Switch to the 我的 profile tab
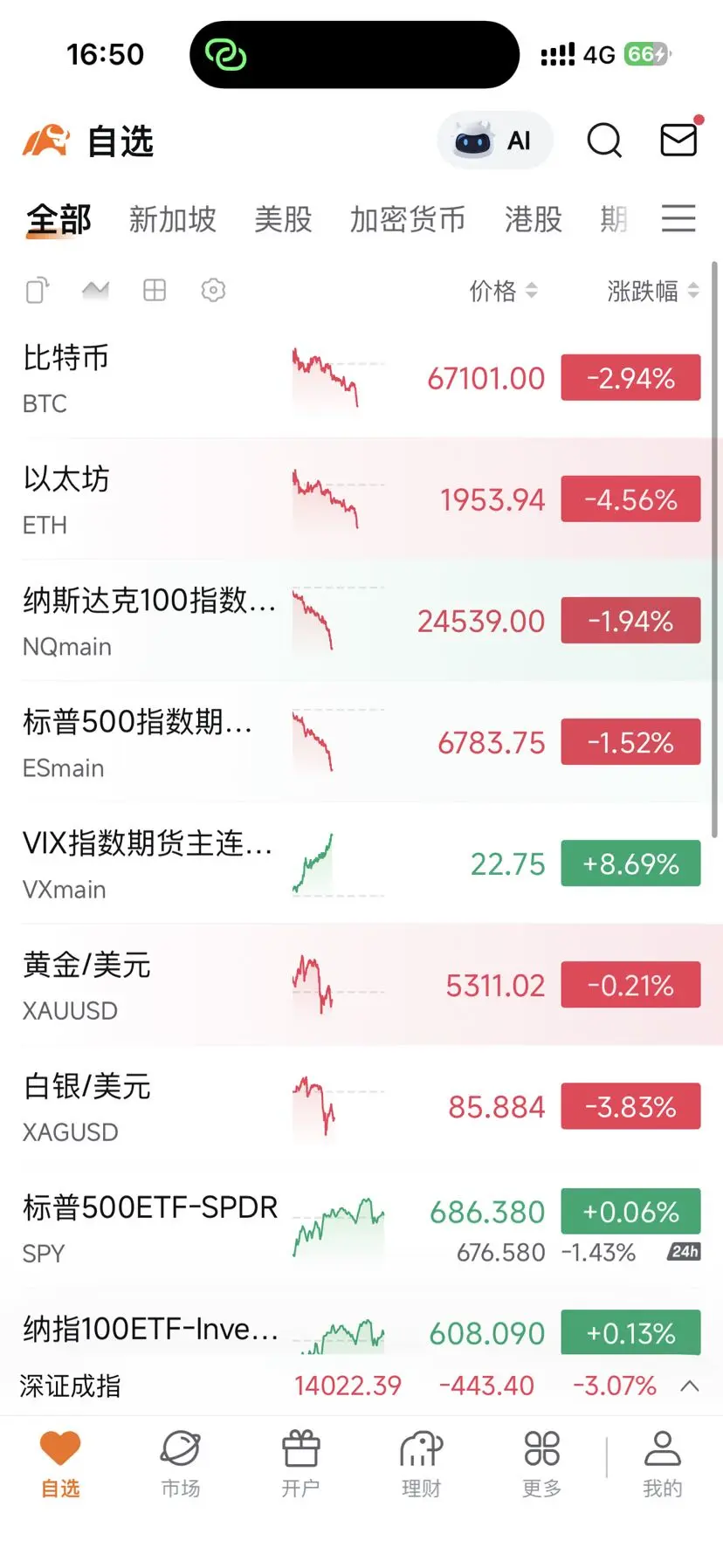 (x=662, y=1464)
